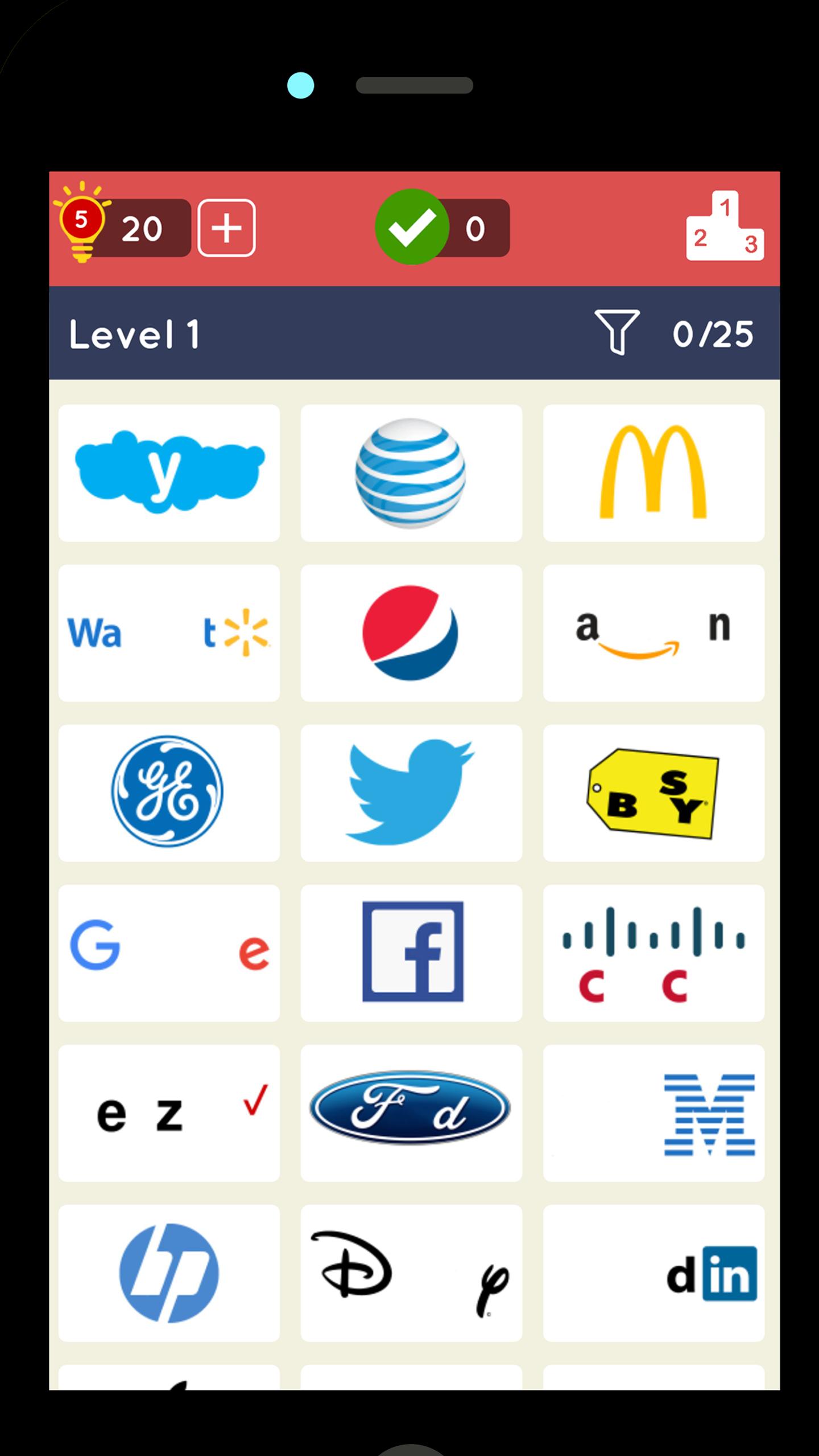
Task: Tap the plus button to add hints
Action: coord(226,228)
